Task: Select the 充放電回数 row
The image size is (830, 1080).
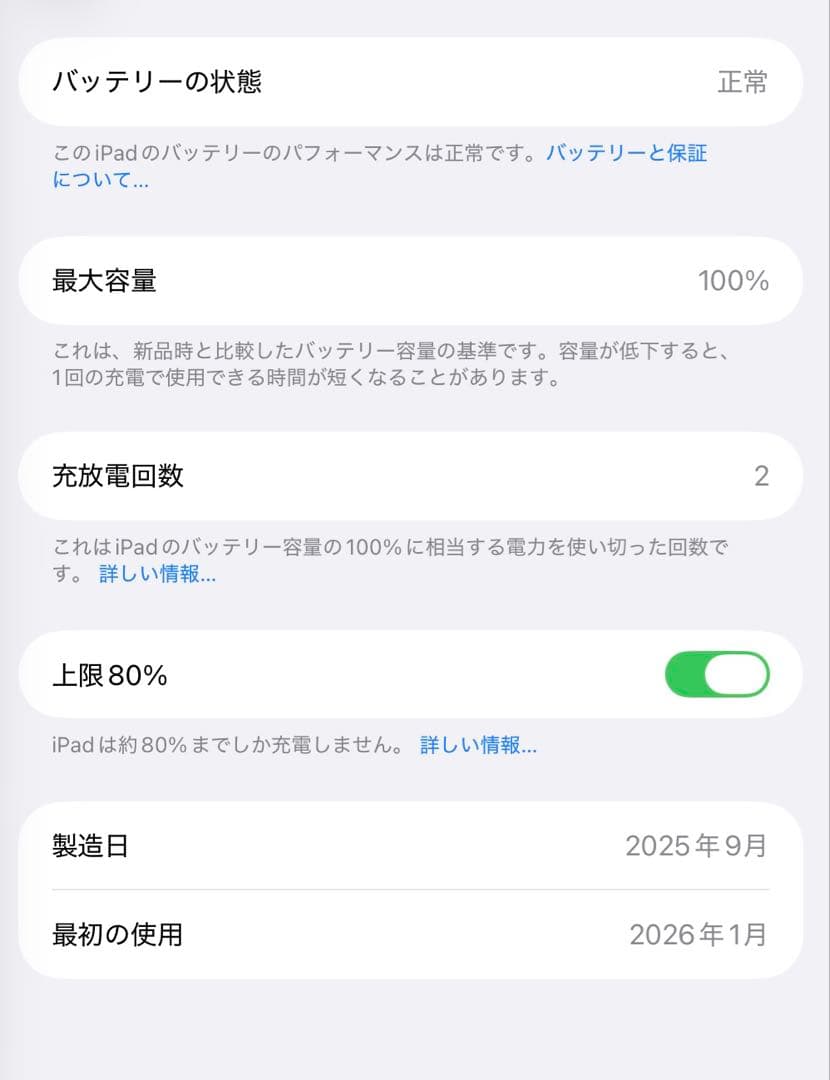Action: coord(415,477)
